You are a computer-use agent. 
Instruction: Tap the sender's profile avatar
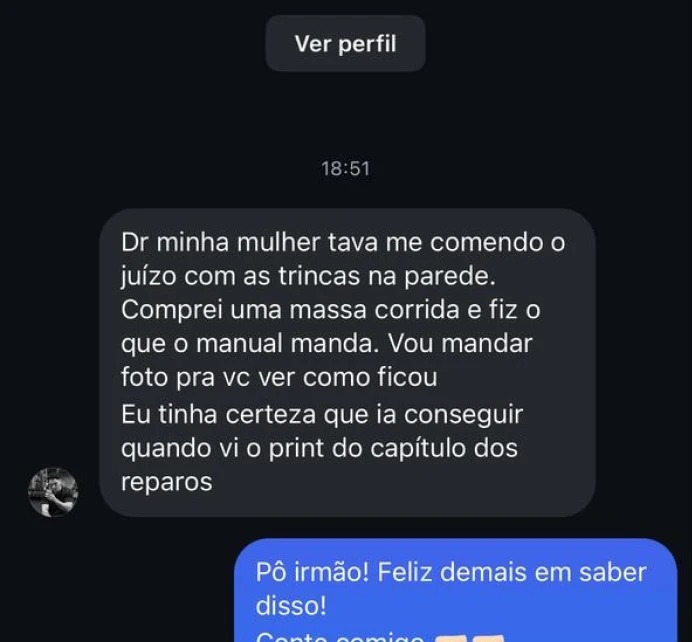[x=53, y=491]
